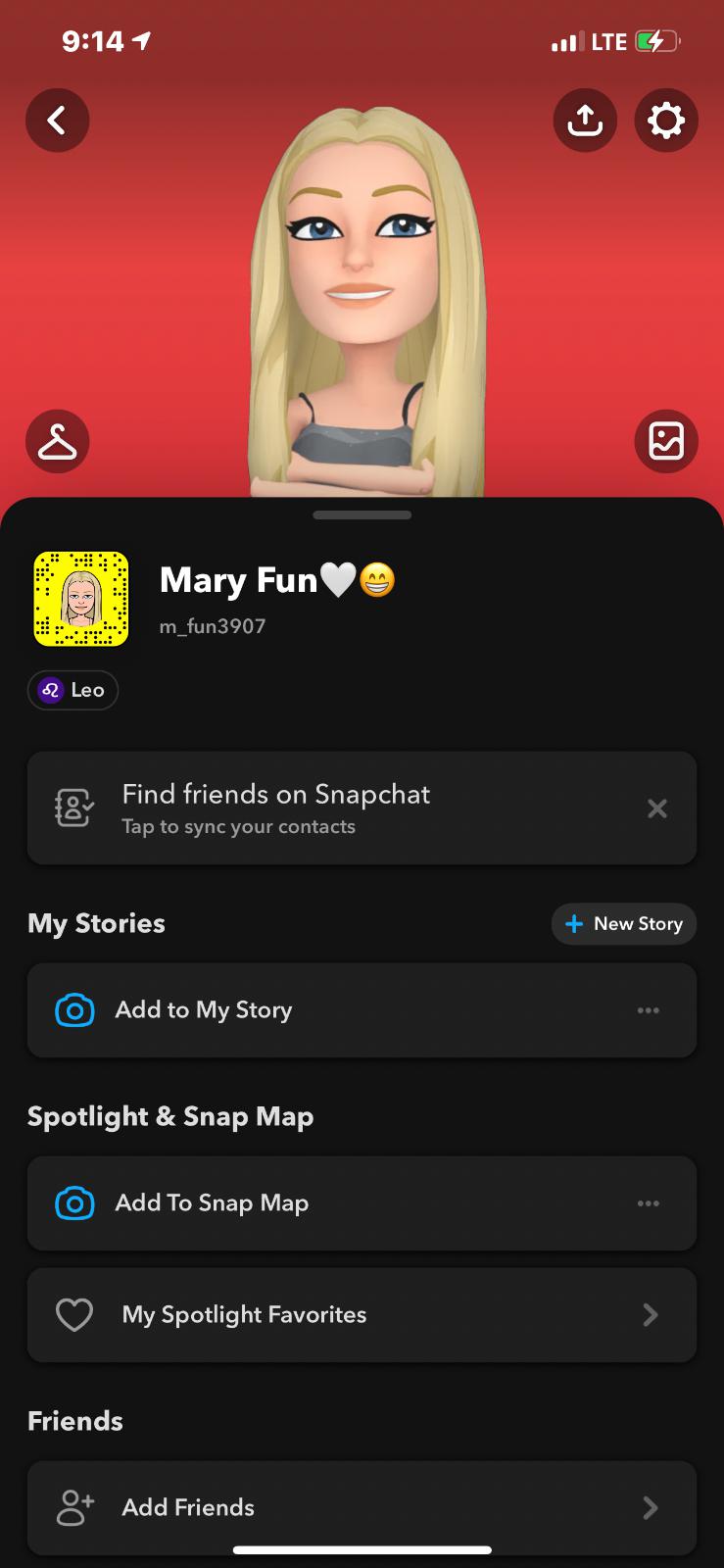Screen dimensions: 724x1568
Task: Open the yellow Snapcode tile
Action: tap(81, 599)
